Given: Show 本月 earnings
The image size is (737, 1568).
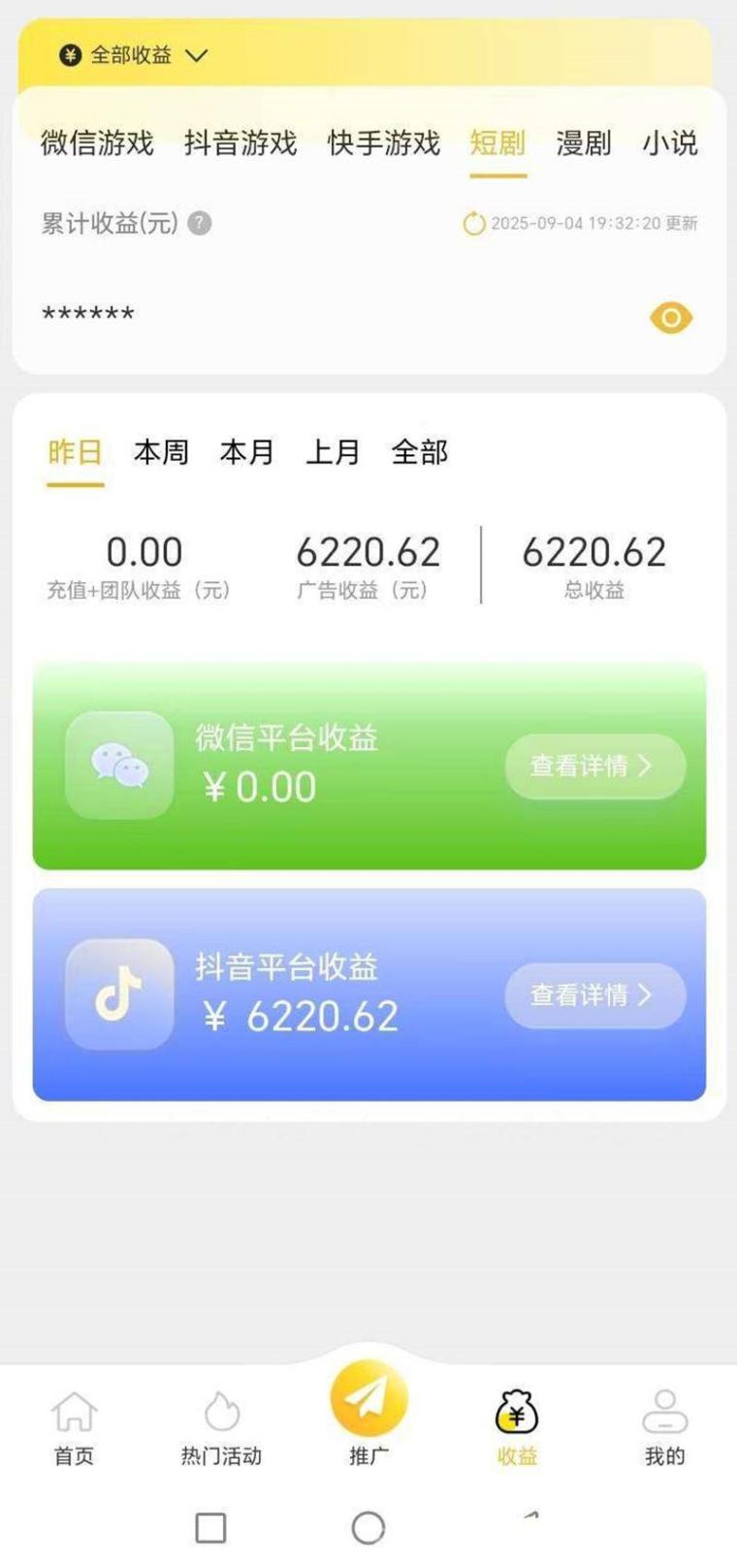Looking at the screenshot, I should (x=247, y=452).
